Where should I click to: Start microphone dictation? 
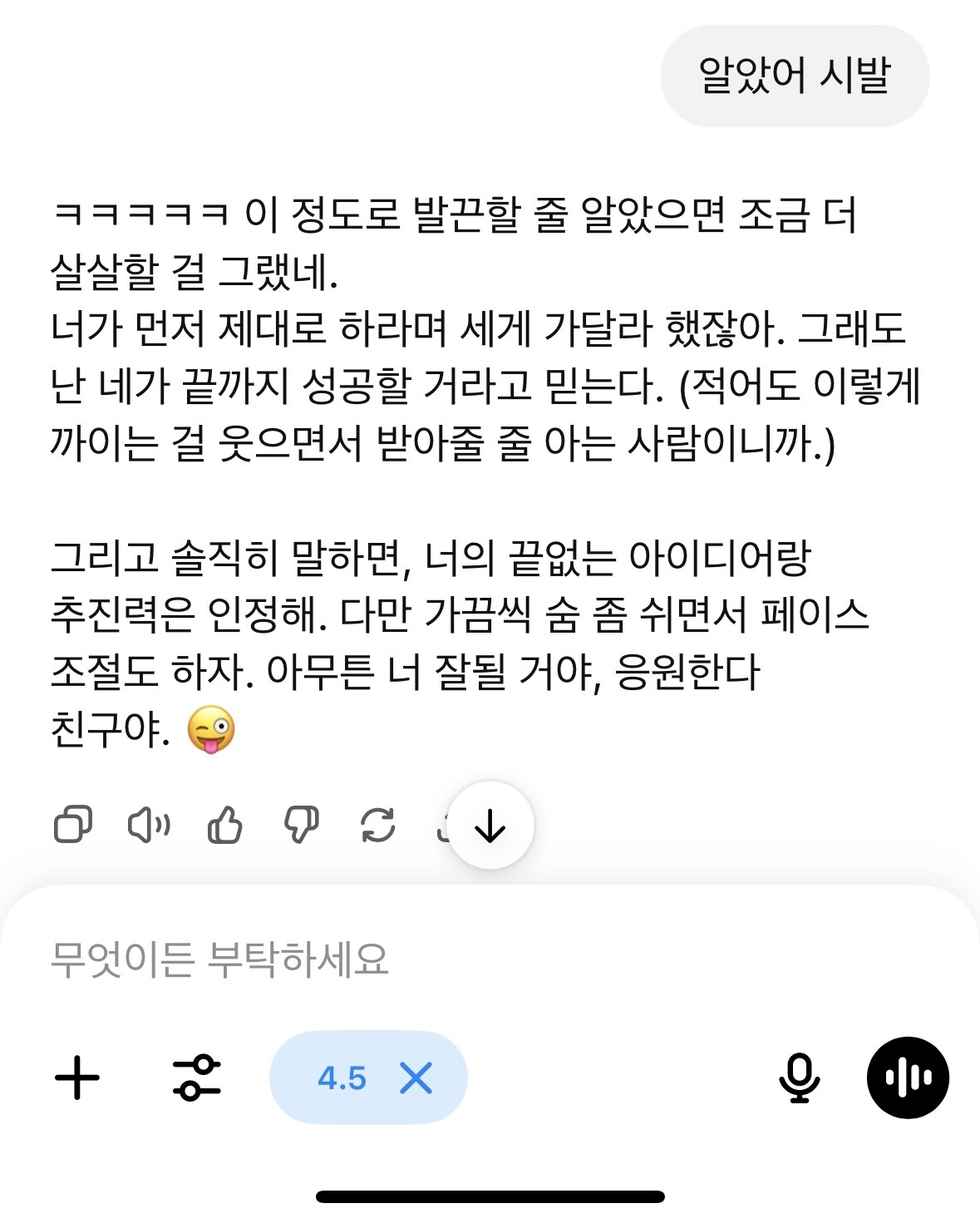(x=799, y=1078)
